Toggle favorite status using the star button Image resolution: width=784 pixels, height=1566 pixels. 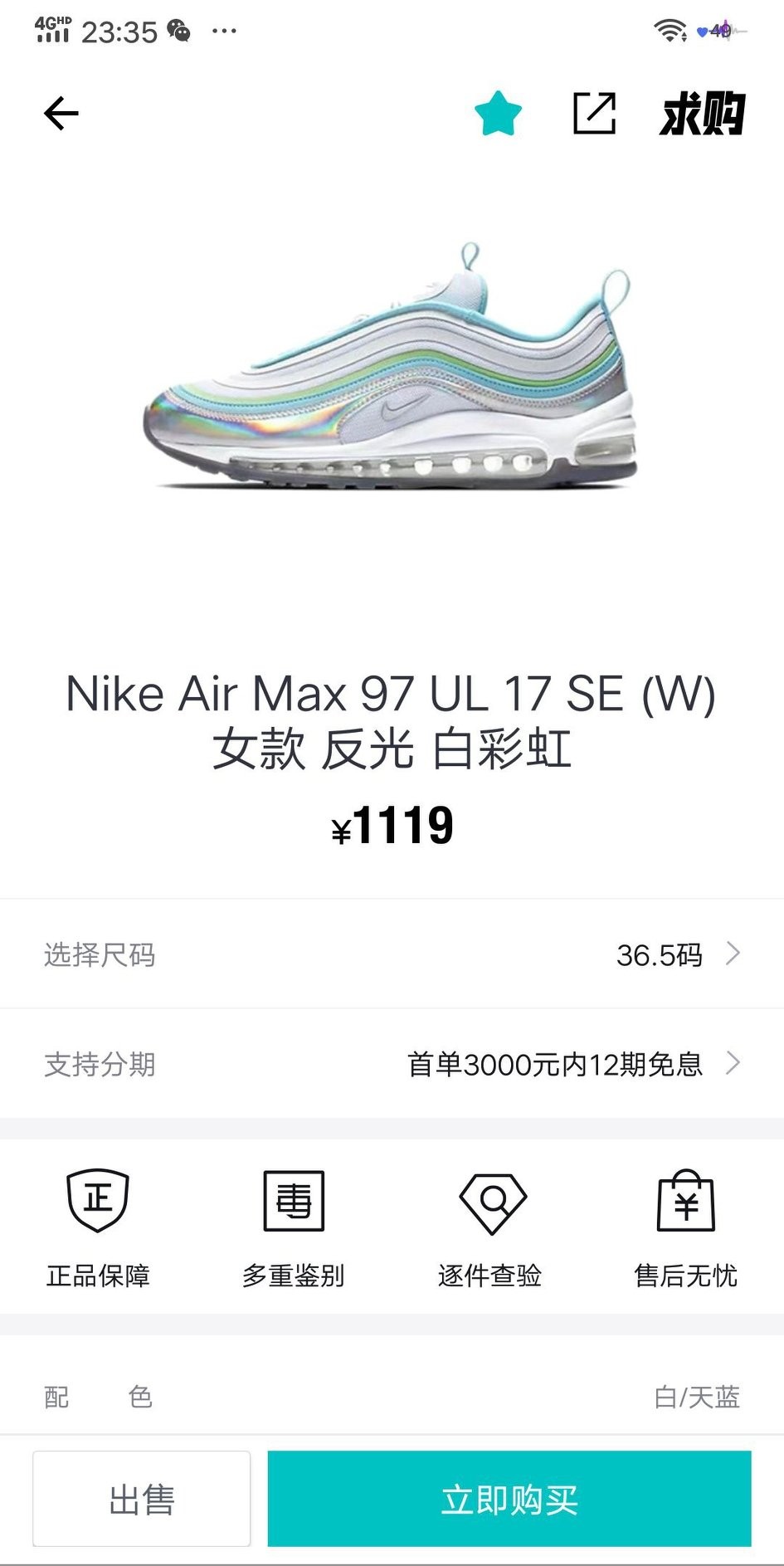click(498, 113)
